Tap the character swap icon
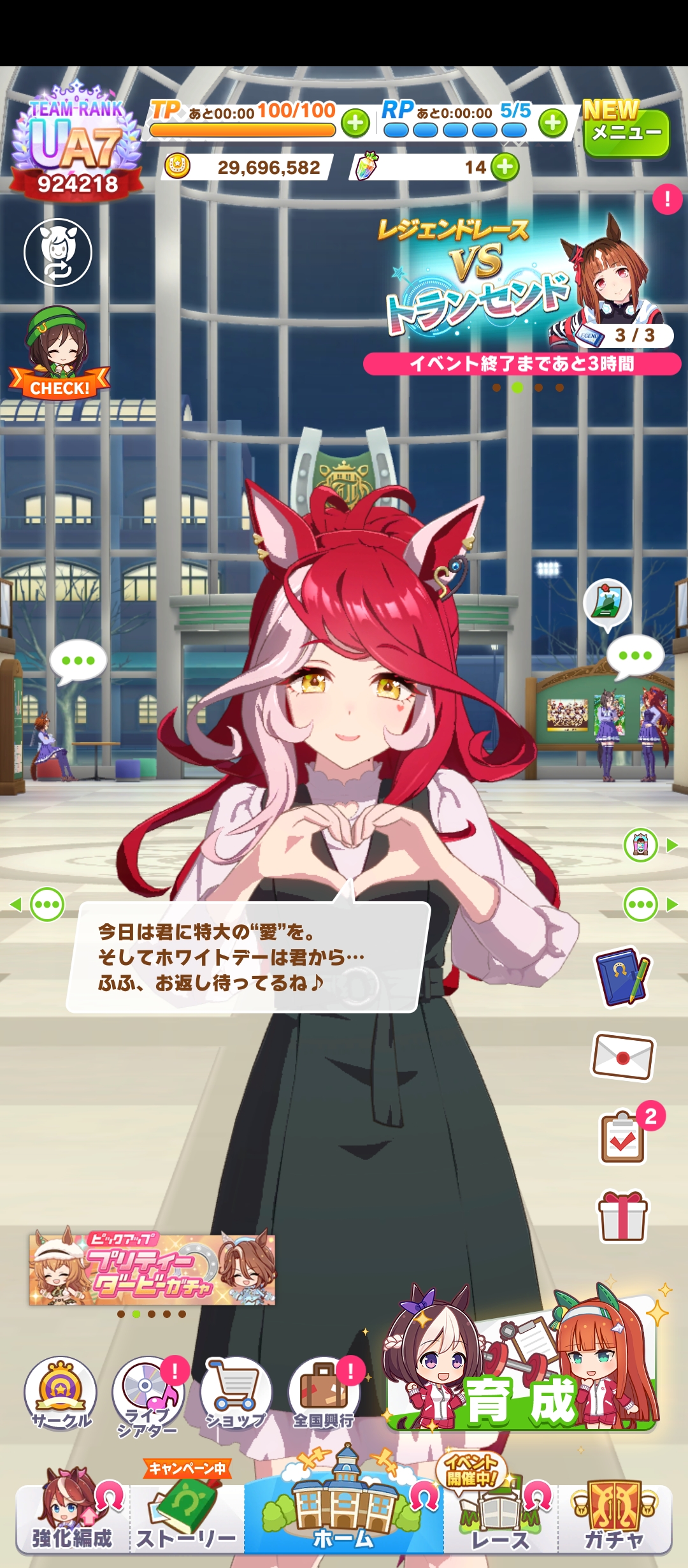Screen dimensions: 688x1568 pyautogui.click(x=58, y=252)
